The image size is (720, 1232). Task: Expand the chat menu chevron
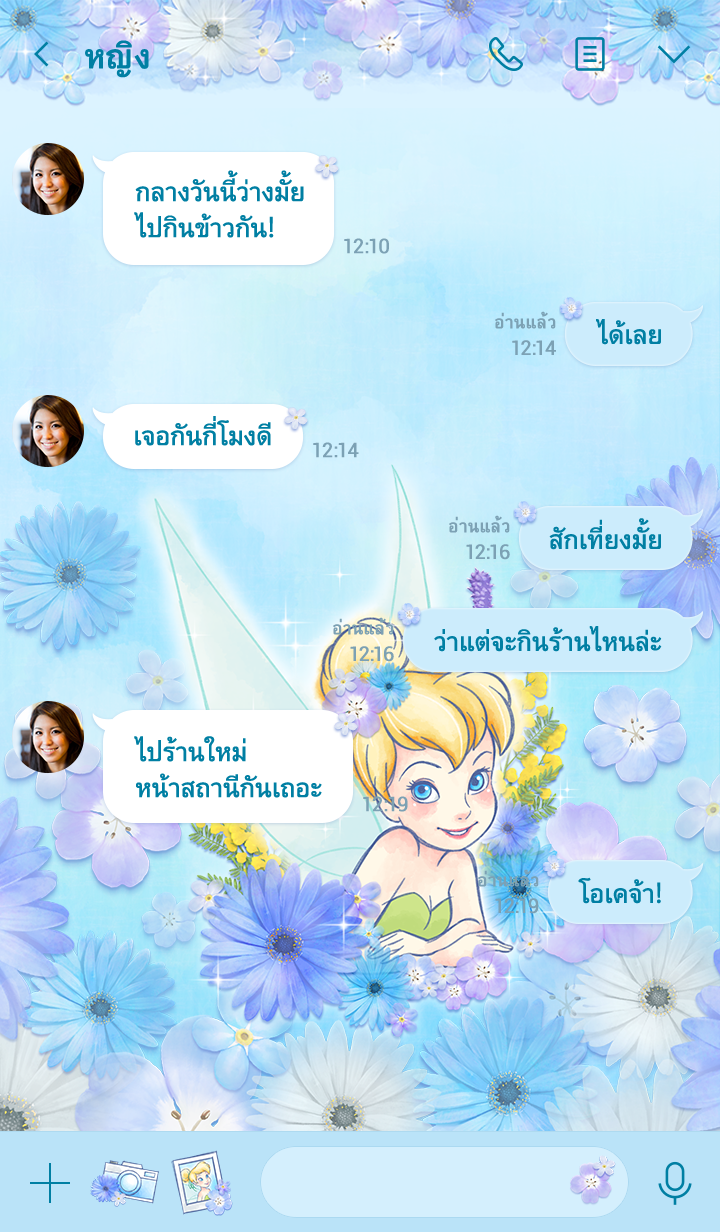(673, 55)
